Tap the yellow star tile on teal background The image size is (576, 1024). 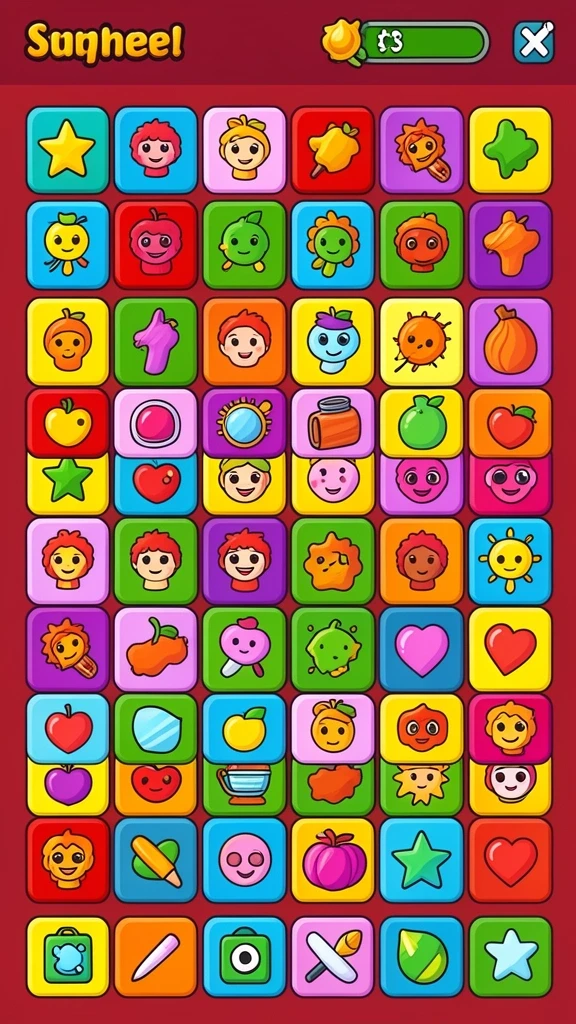pyautogui.click(x=67, y=150)
